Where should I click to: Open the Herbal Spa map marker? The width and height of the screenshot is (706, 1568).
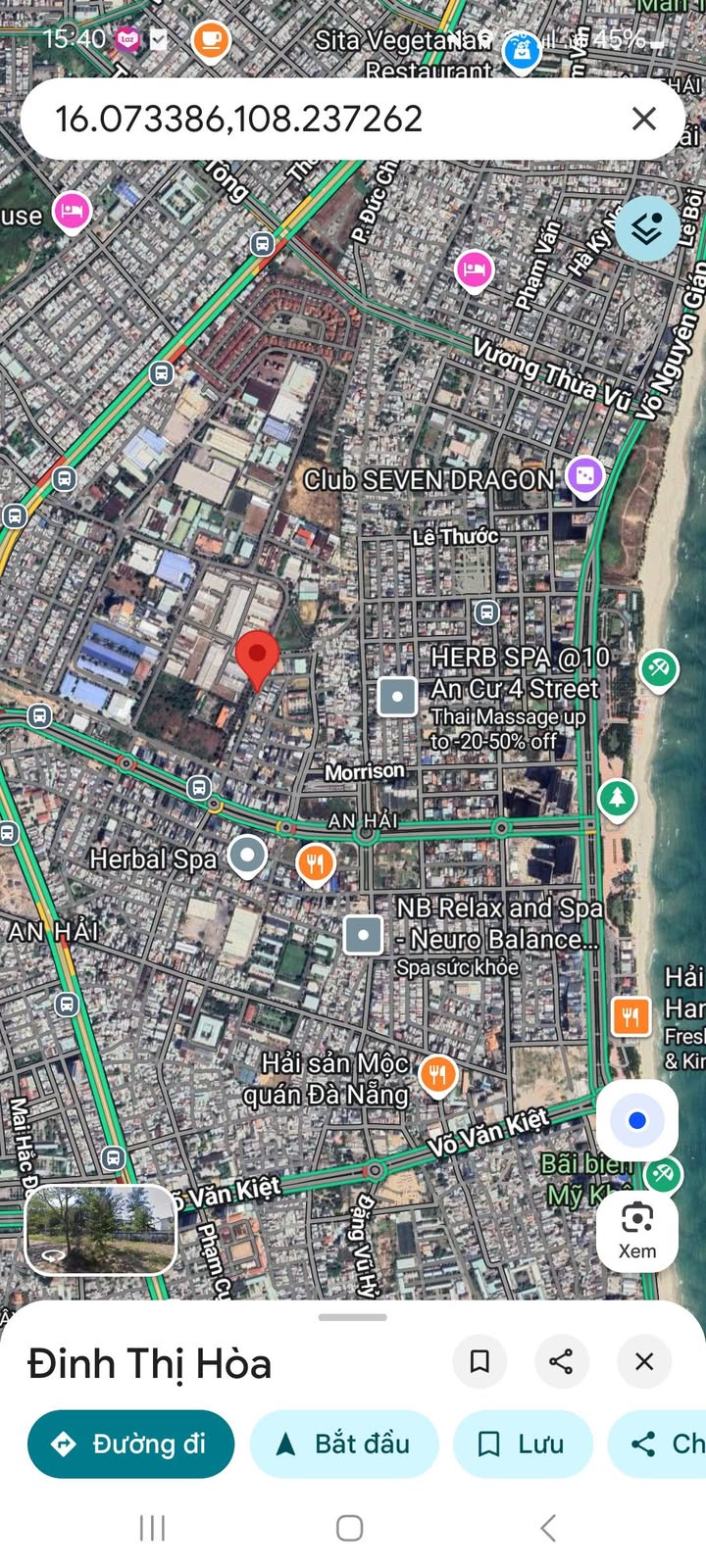(x=247, y=856)
